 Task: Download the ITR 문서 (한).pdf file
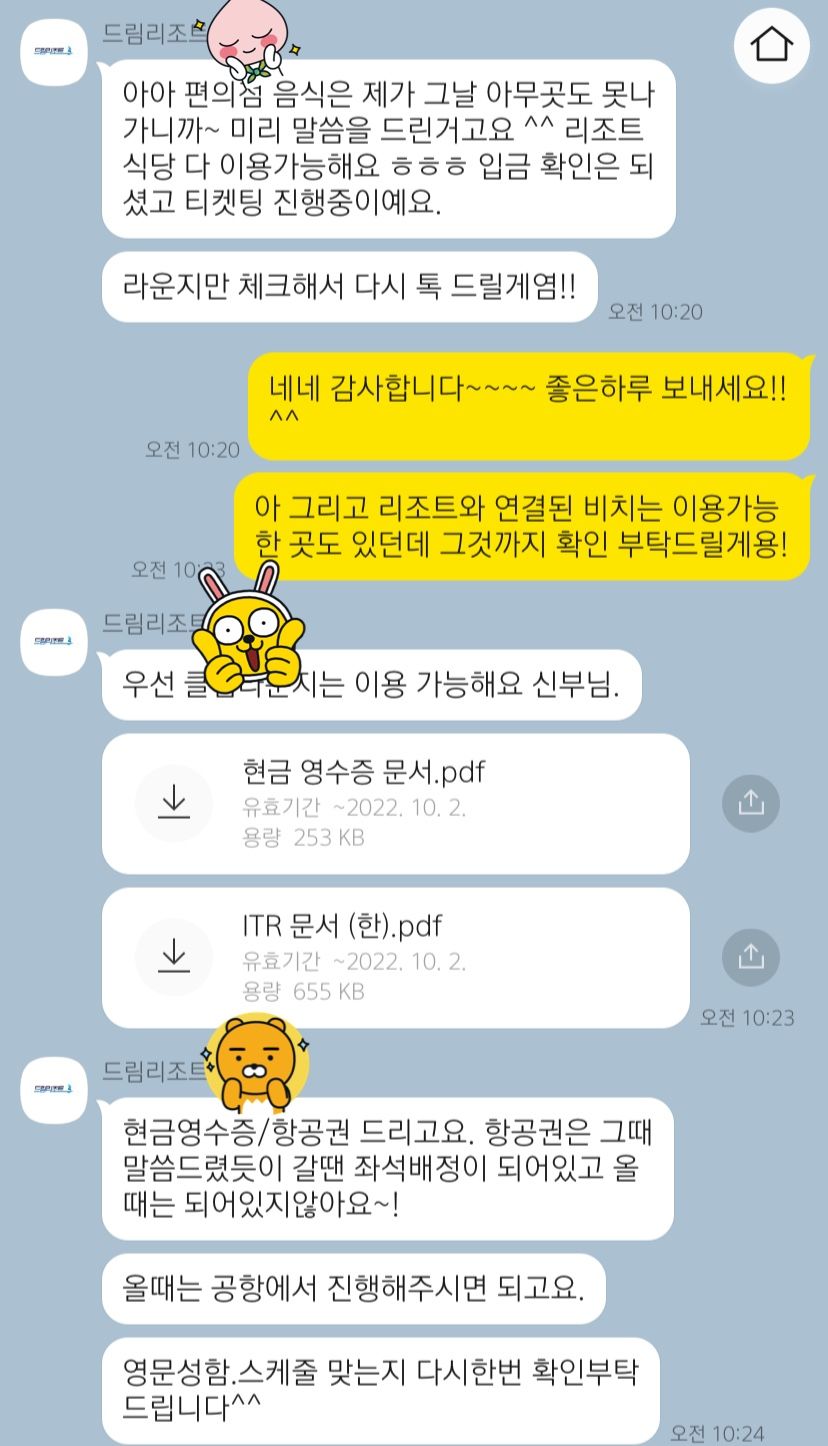(175, 957)
